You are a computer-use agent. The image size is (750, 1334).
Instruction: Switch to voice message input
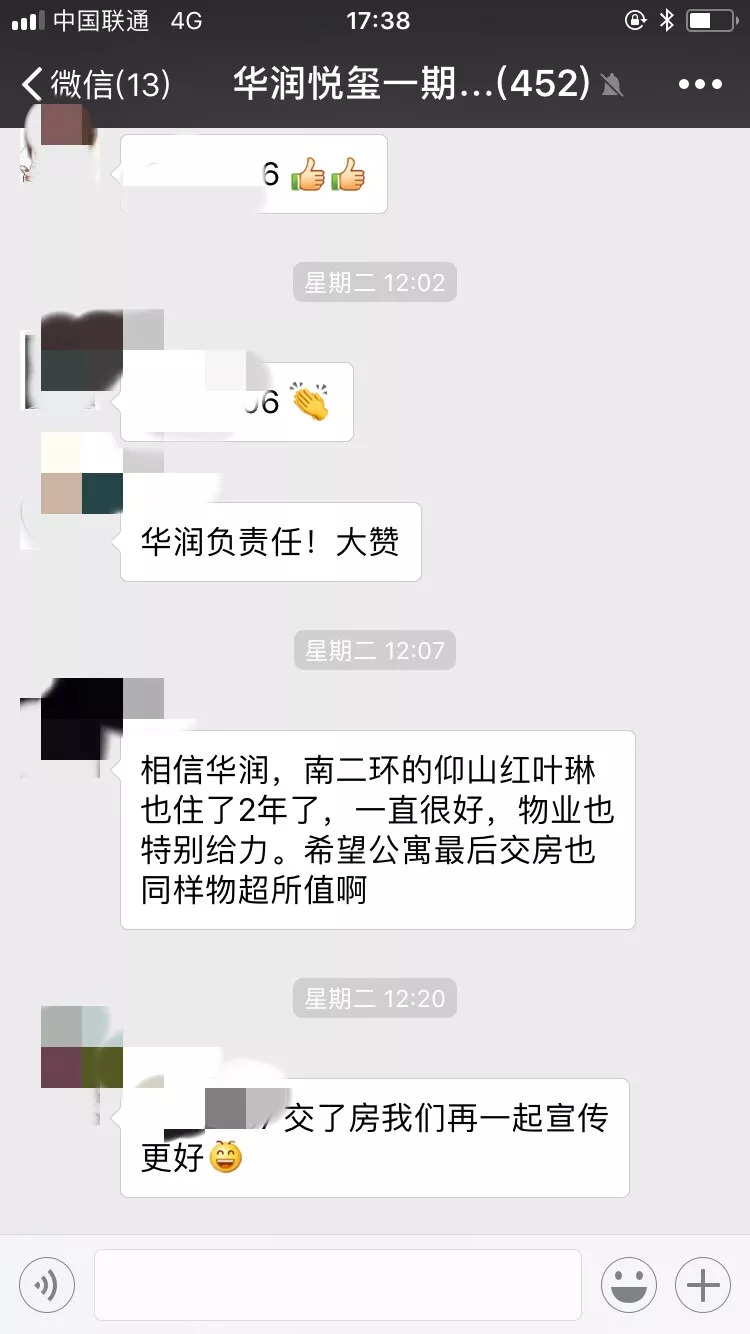click(x=47, y=1284)
